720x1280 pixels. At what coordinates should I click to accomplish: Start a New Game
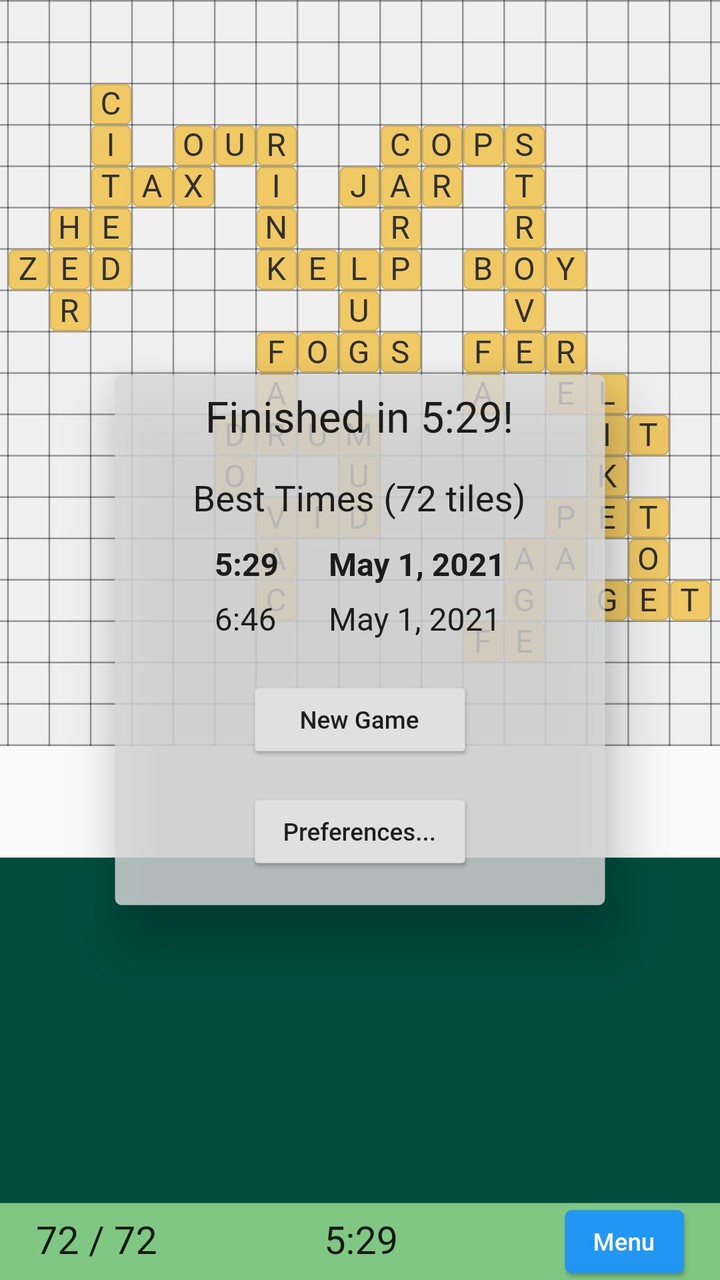pyautogui.click(x=359, y=720)
